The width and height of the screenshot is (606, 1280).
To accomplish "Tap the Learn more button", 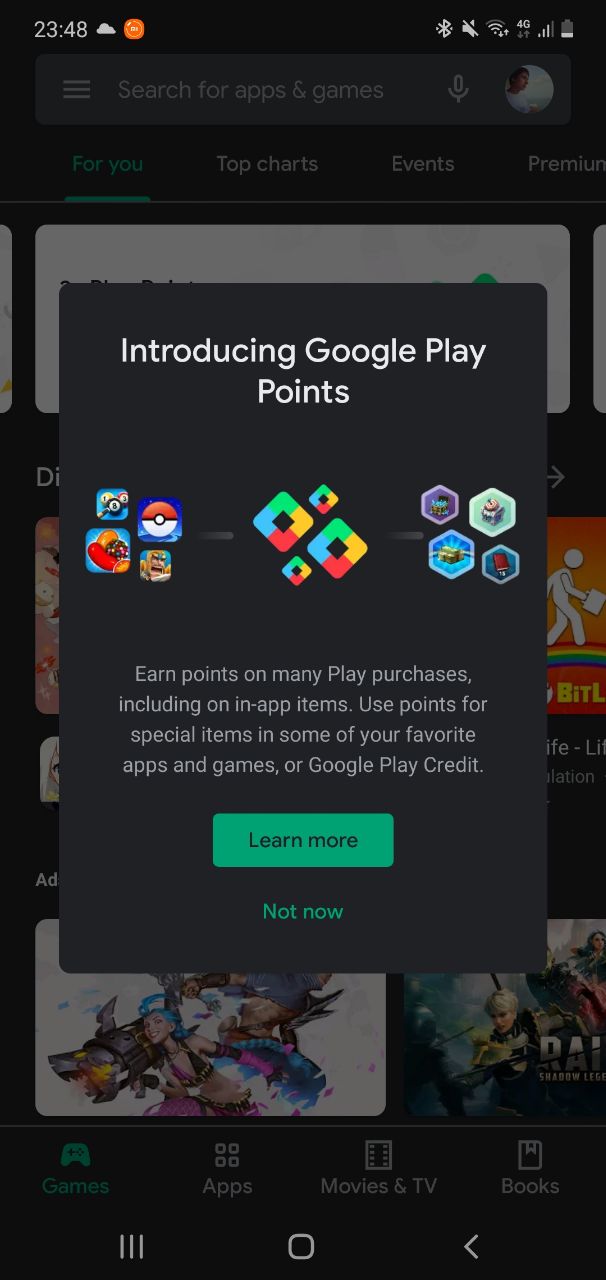I will pyautogui.click(x=303, y=840).
